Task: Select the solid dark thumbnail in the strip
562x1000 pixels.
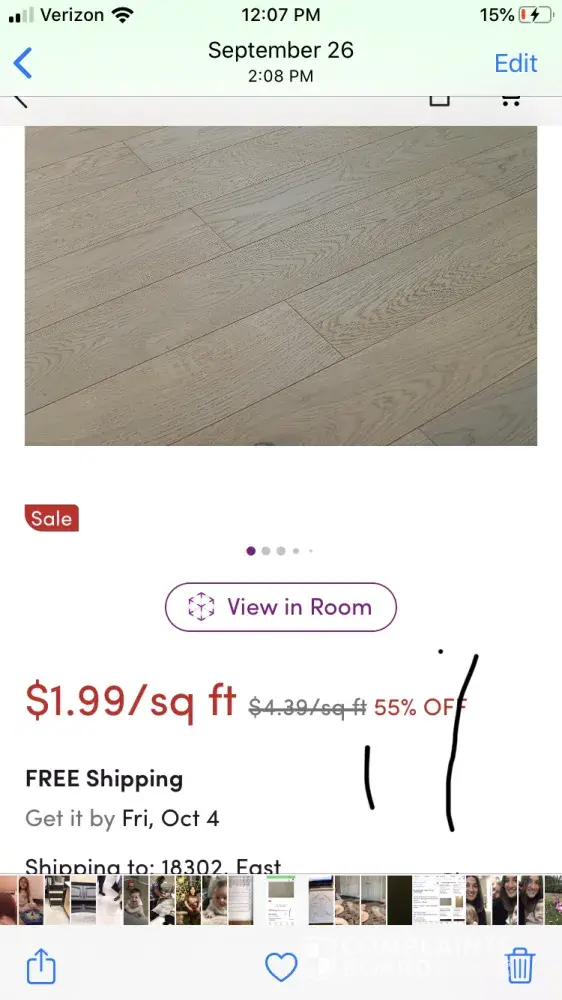Action: coord(400,900)
